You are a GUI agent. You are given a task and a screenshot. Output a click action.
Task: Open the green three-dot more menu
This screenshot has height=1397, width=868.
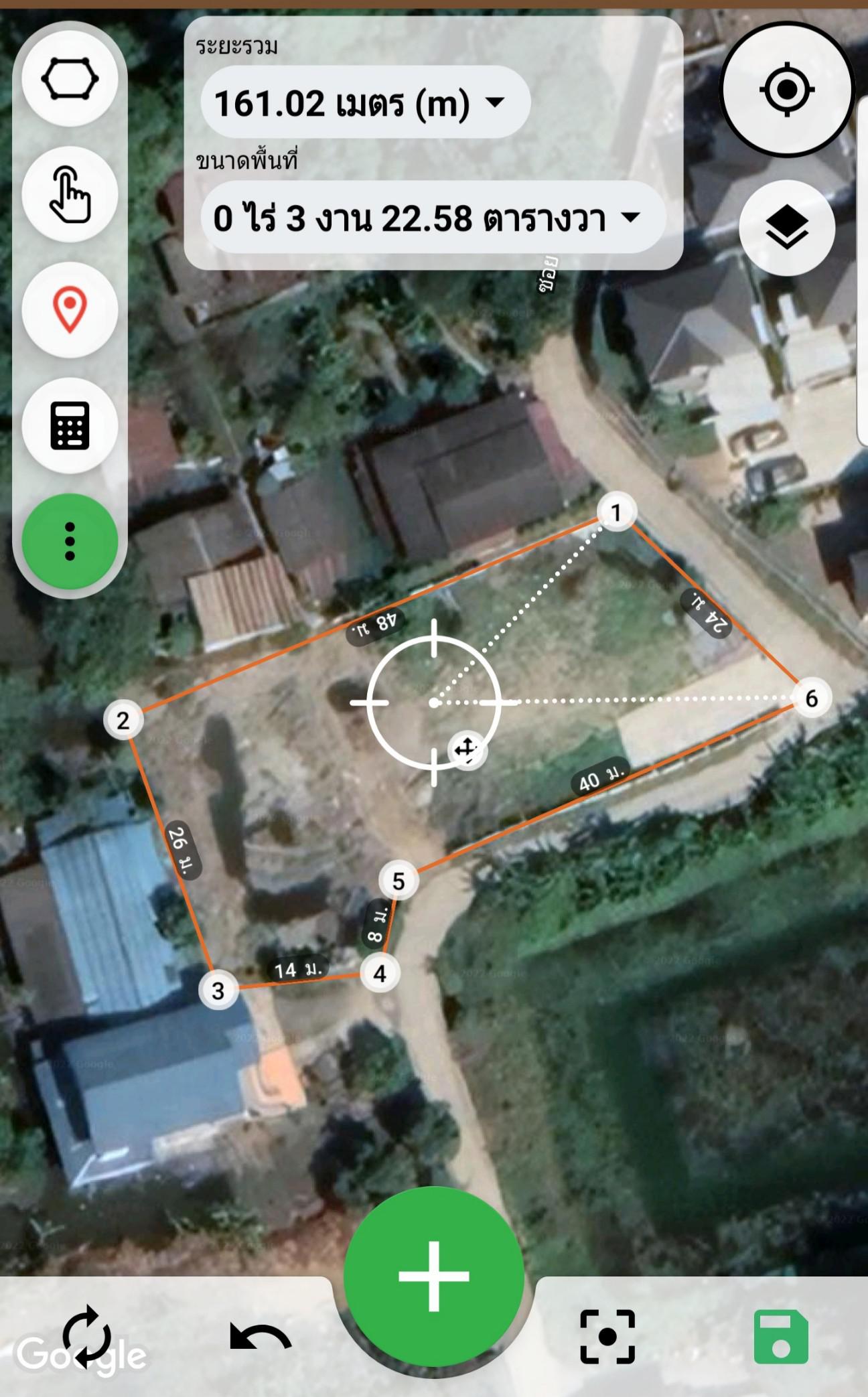pos(70,541)
